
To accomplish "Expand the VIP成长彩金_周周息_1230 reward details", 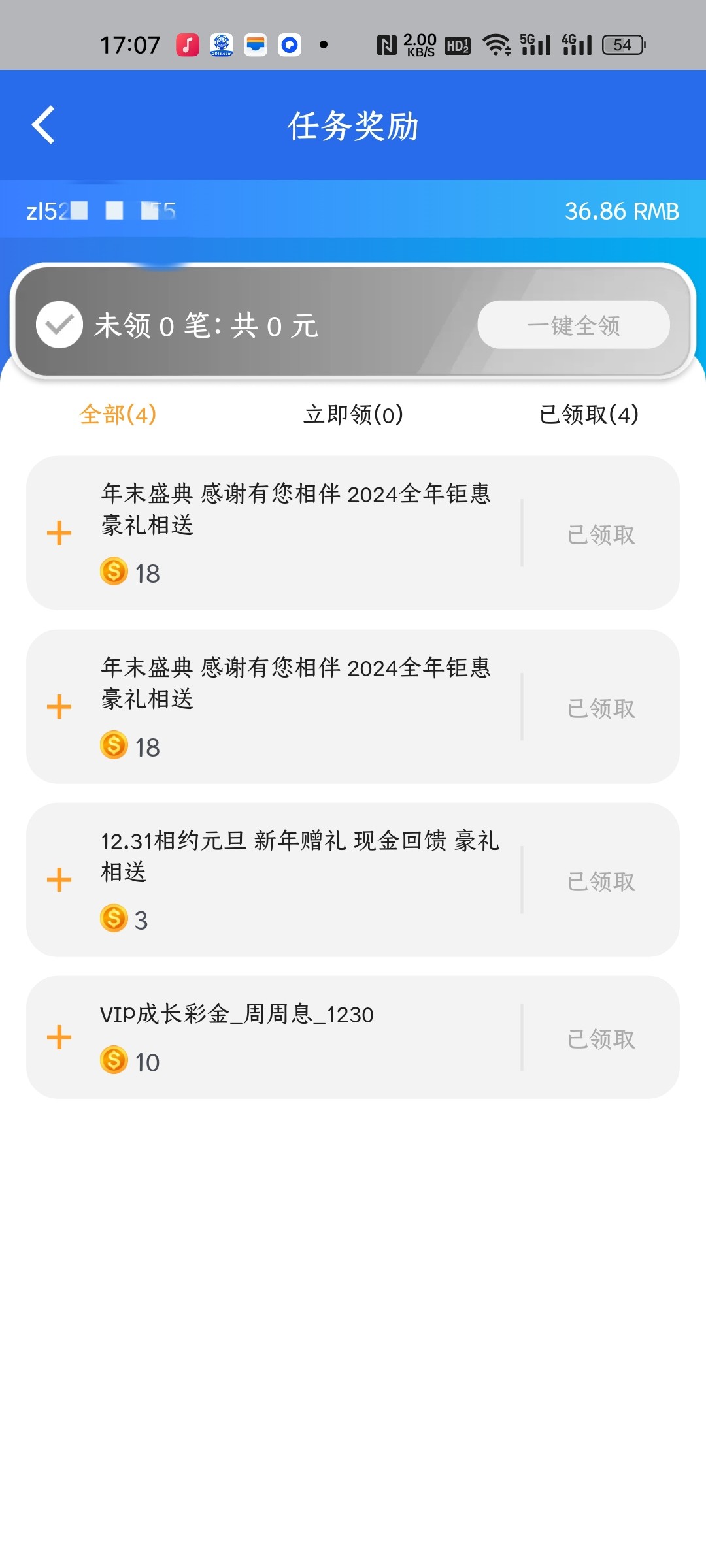I will point(59,1037).
